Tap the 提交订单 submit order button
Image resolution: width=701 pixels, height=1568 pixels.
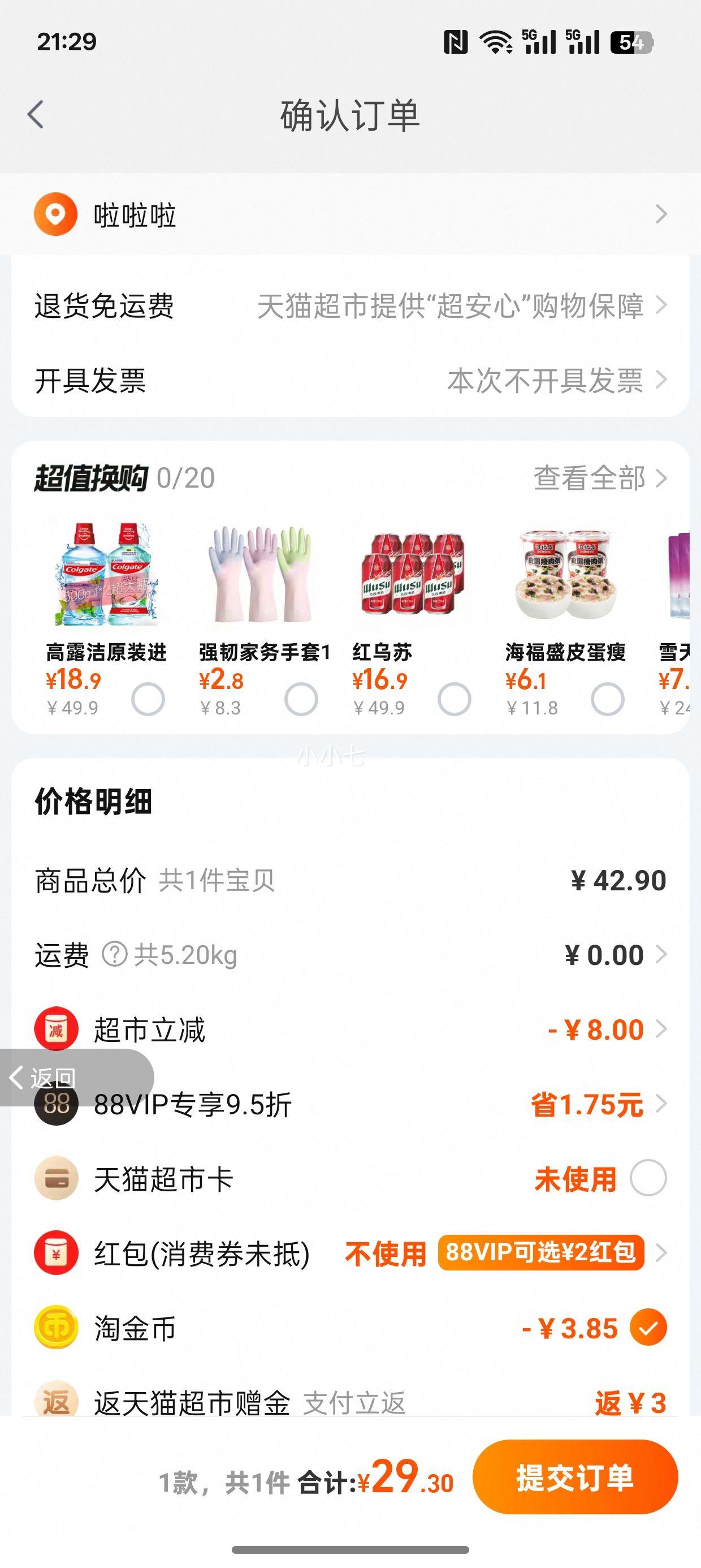[x=575, y=1481]
